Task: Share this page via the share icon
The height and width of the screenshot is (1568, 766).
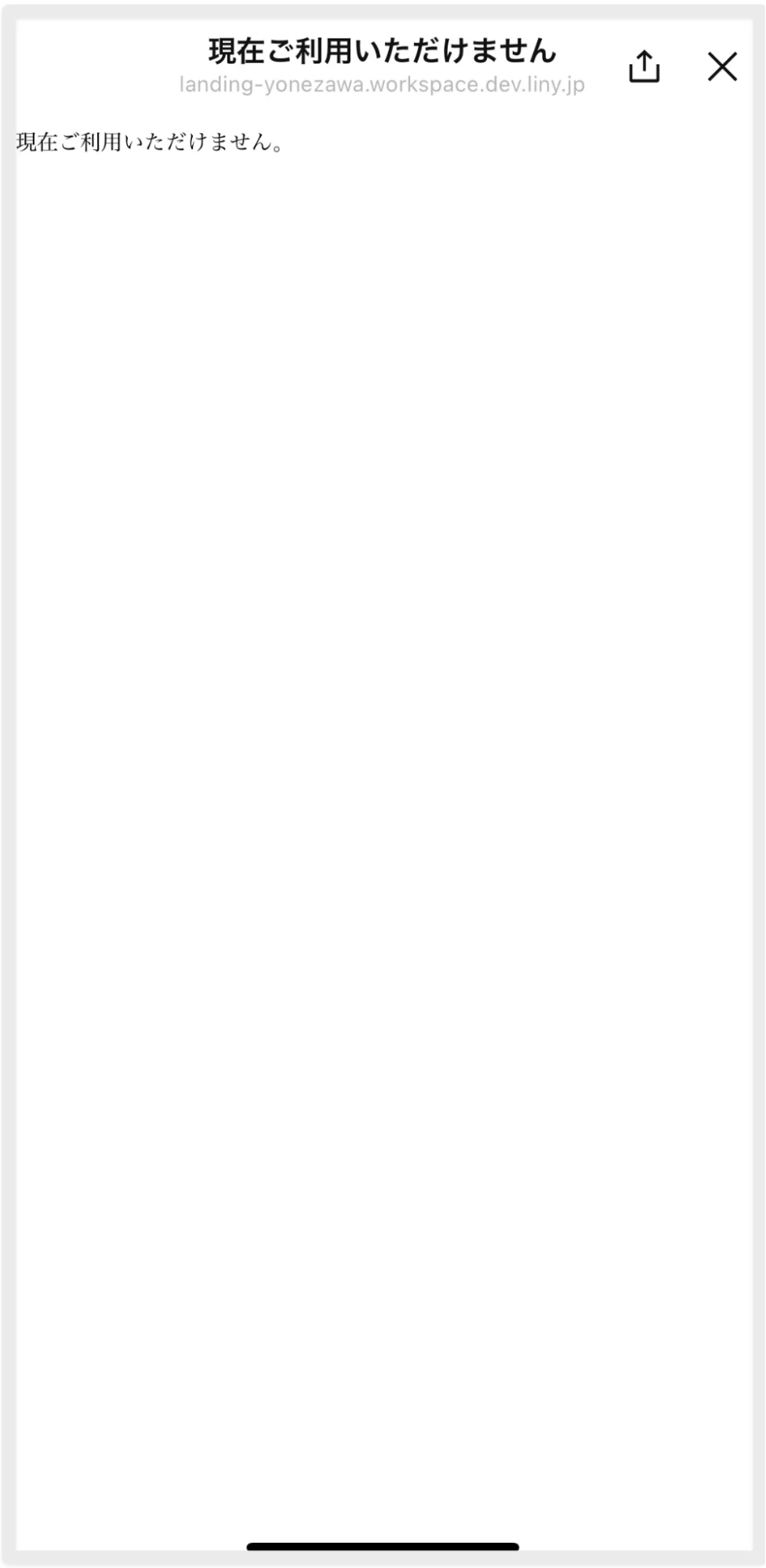Action: (x=644, y=67)
